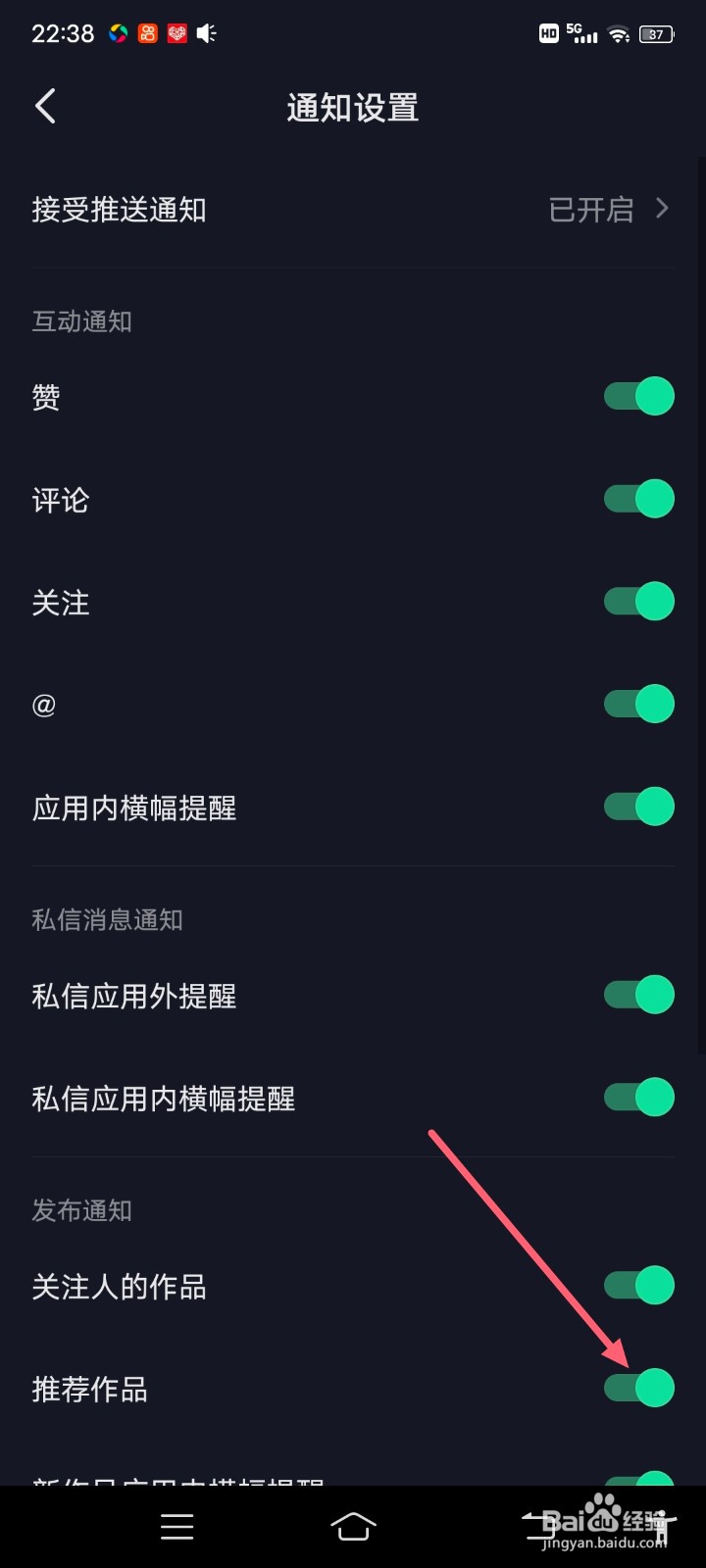Toggle off 关注 notifications
This screenshot has height=1568, width=706.
coord(638,601)
